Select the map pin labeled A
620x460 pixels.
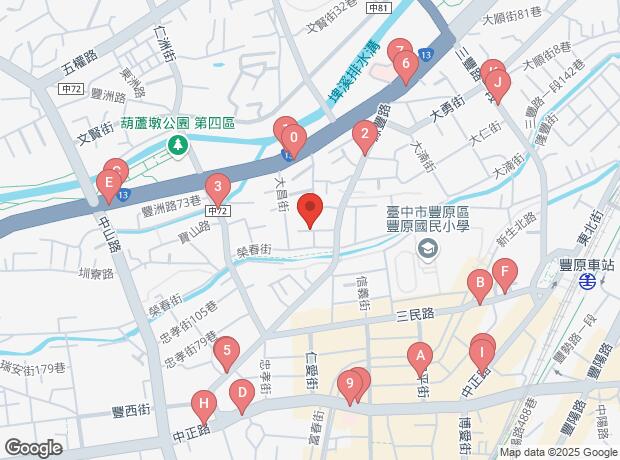[421, 355]
